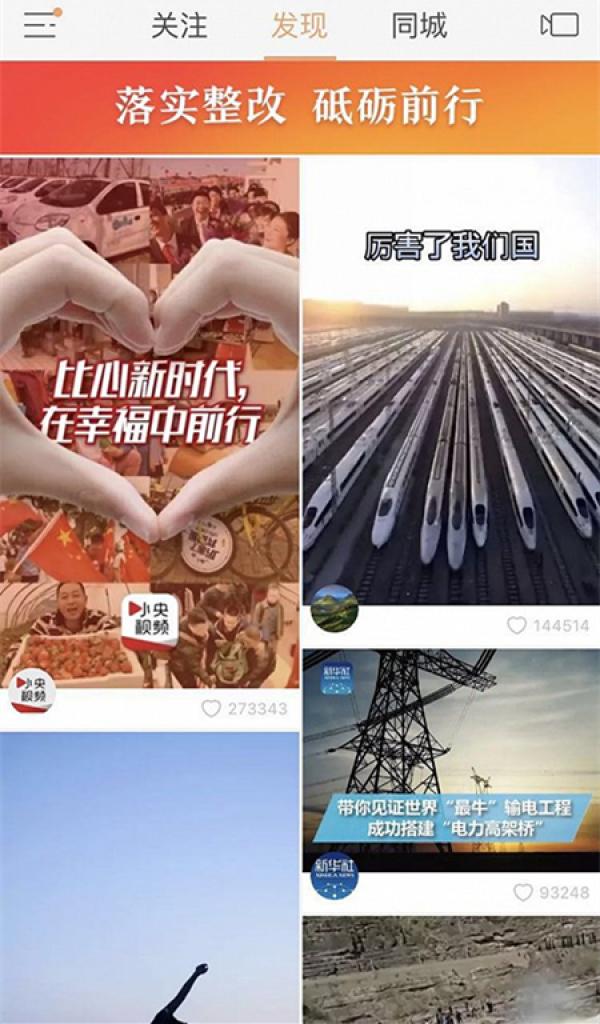Open the mountain avatar under train video
The image size is (600, 1024).
point(334,609)
